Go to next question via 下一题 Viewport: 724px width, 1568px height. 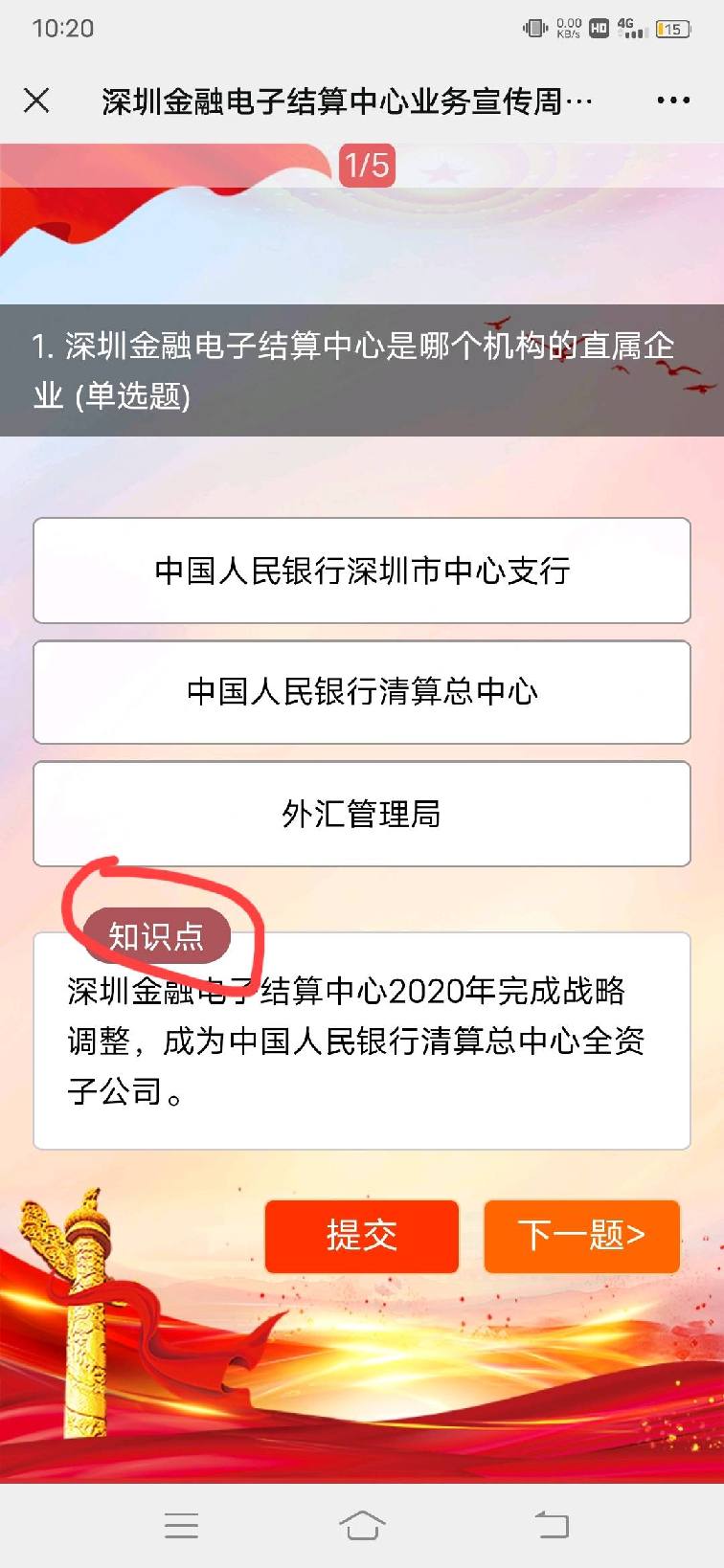click(581, 1236)
